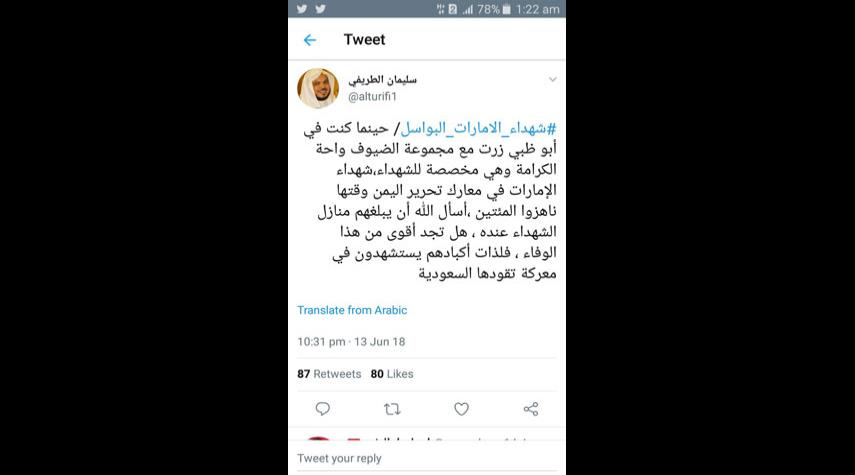This screenshot has width=855, height=475.
Task: View the 80 Likes list
Action: click(392, 374)
